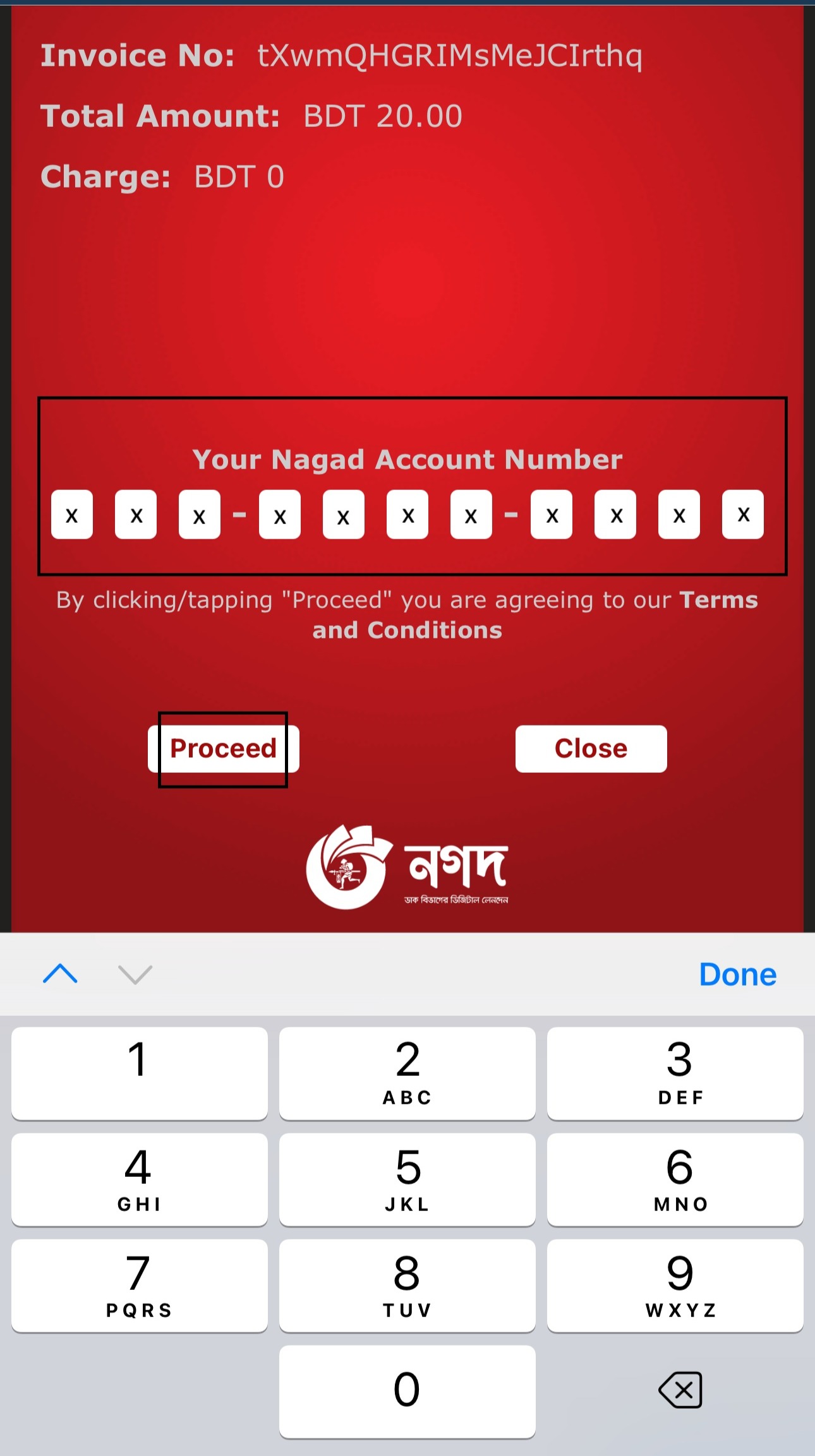Tap the Proceed button
Image resolution: width=815 pixels, height=1456 pixels.
223,749
